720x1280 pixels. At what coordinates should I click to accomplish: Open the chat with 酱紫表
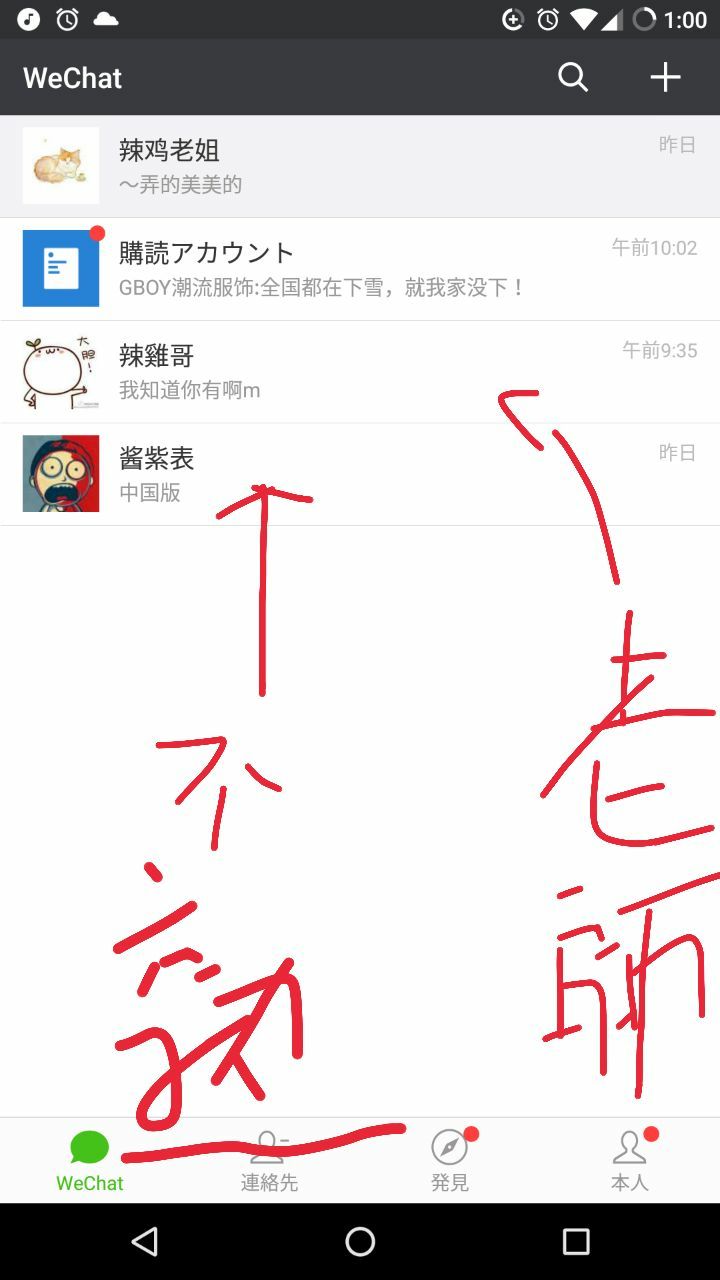pos(360,474)
